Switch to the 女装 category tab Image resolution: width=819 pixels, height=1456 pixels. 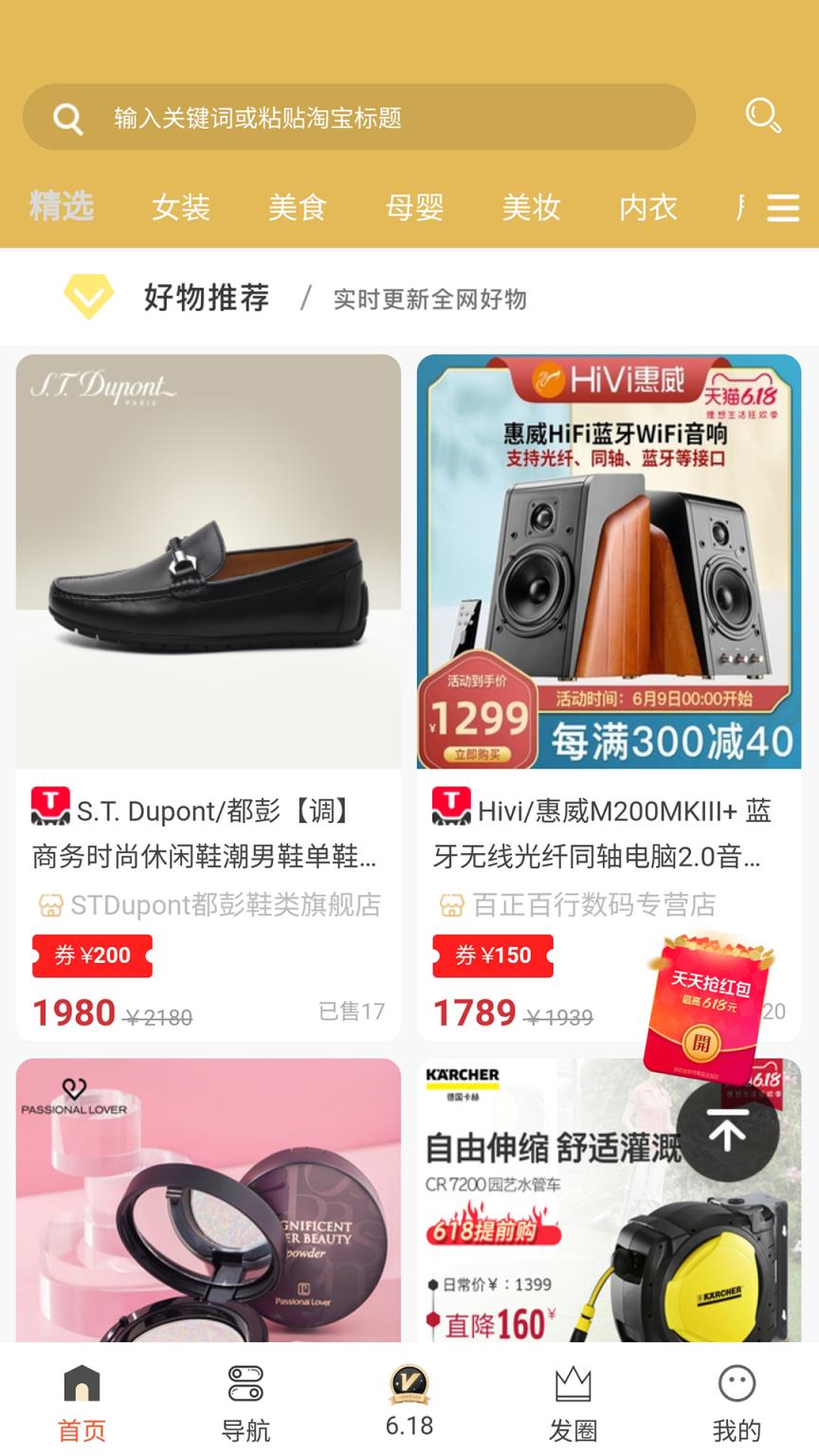click(180, 207)
